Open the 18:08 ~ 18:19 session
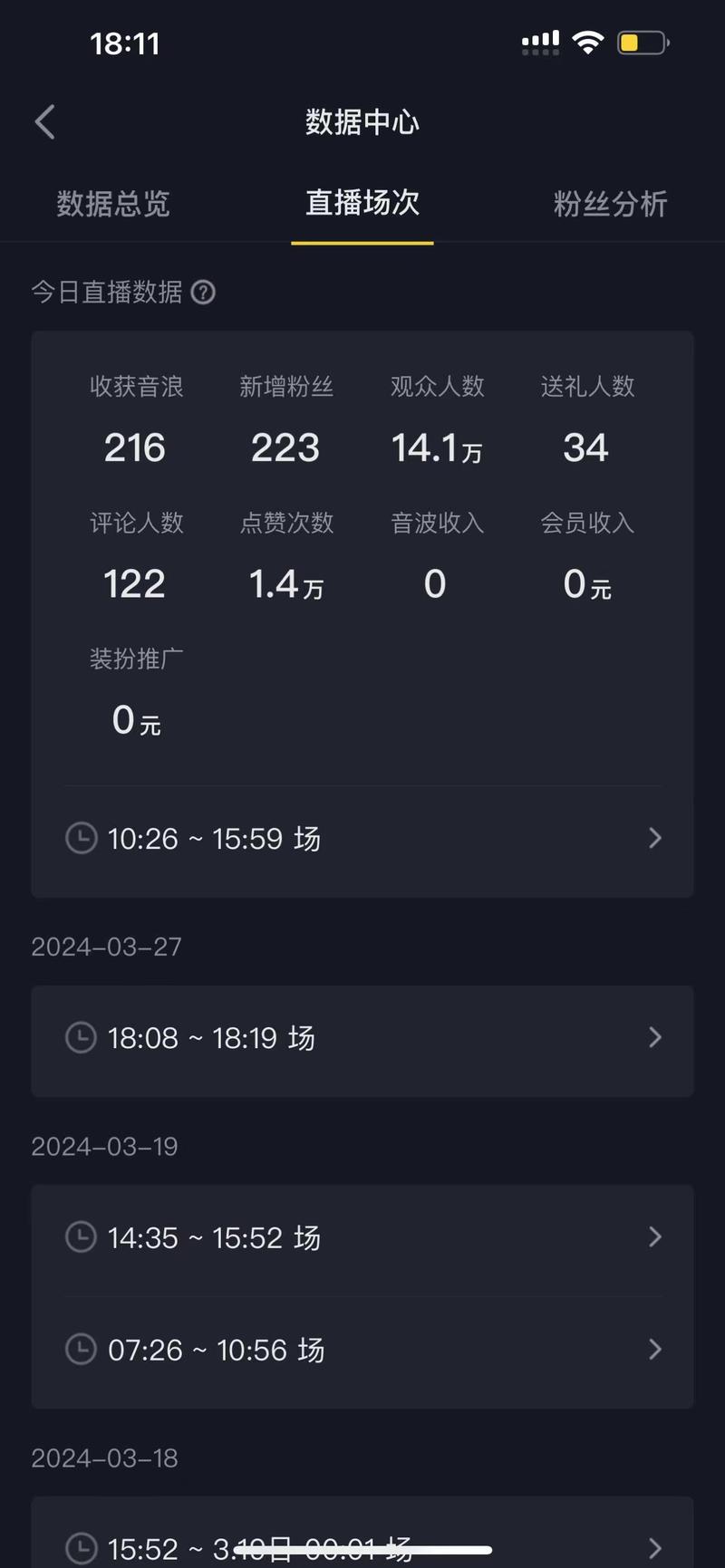 (x=362, y=1038)
